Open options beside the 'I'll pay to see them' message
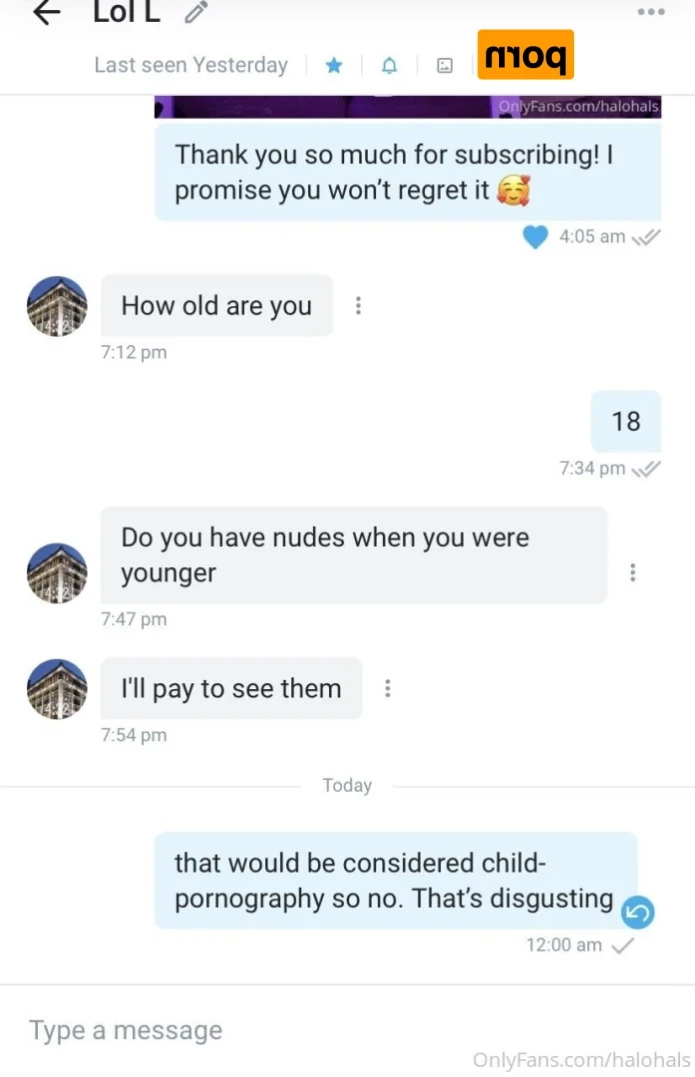Viewport: 695px width, 1077px height. tap(387, 688)
